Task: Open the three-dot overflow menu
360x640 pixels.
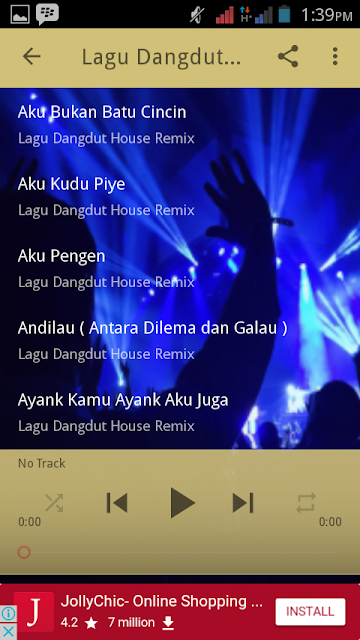Action: [x=335, y=56]
